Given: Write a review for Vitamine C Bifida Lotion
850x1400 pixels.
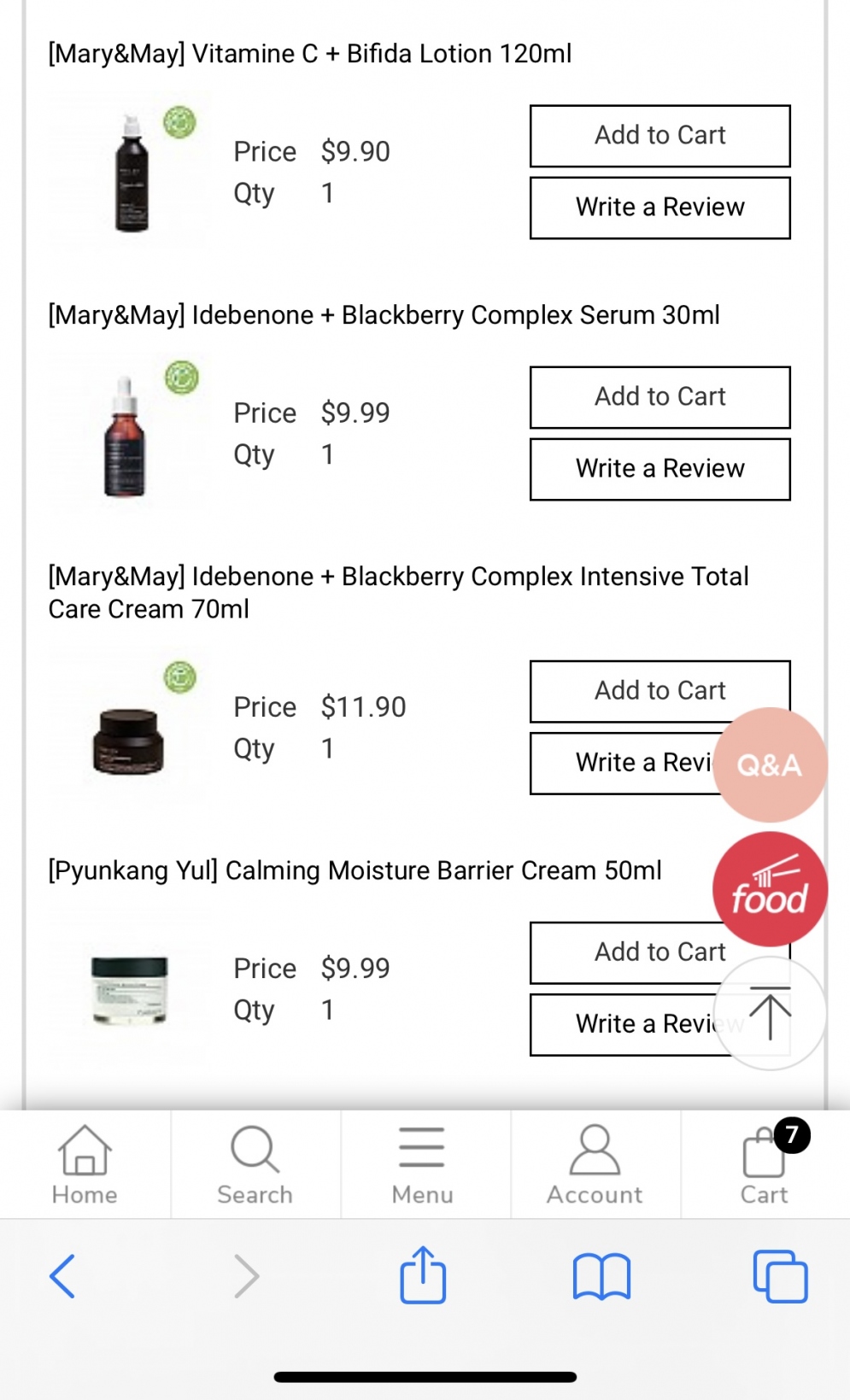Looking at the screenshot, I should point(659,208).
